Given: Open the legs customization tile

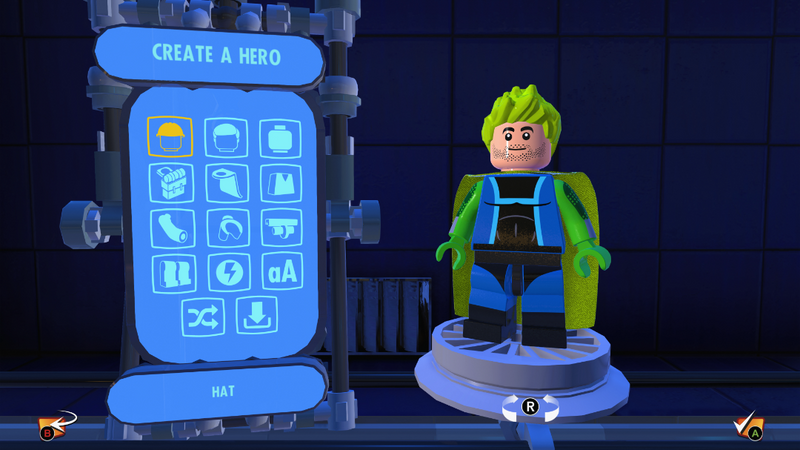Looking at the screenshot, I should click(169, 272).
